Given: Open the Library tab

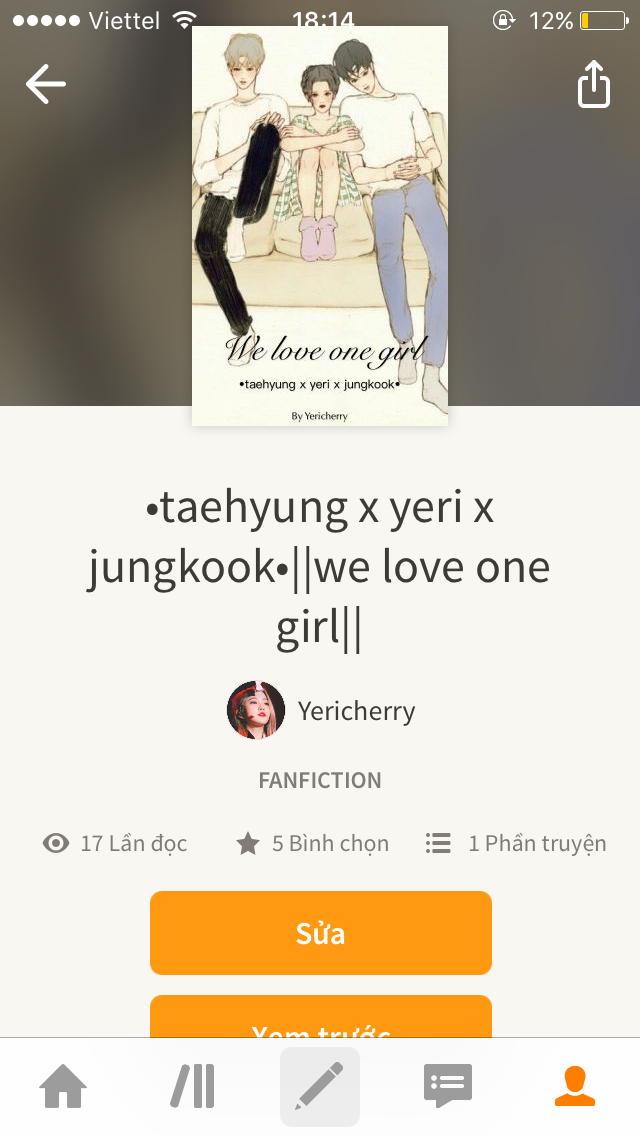Looking at the screenshot, I should [192, 1086].
